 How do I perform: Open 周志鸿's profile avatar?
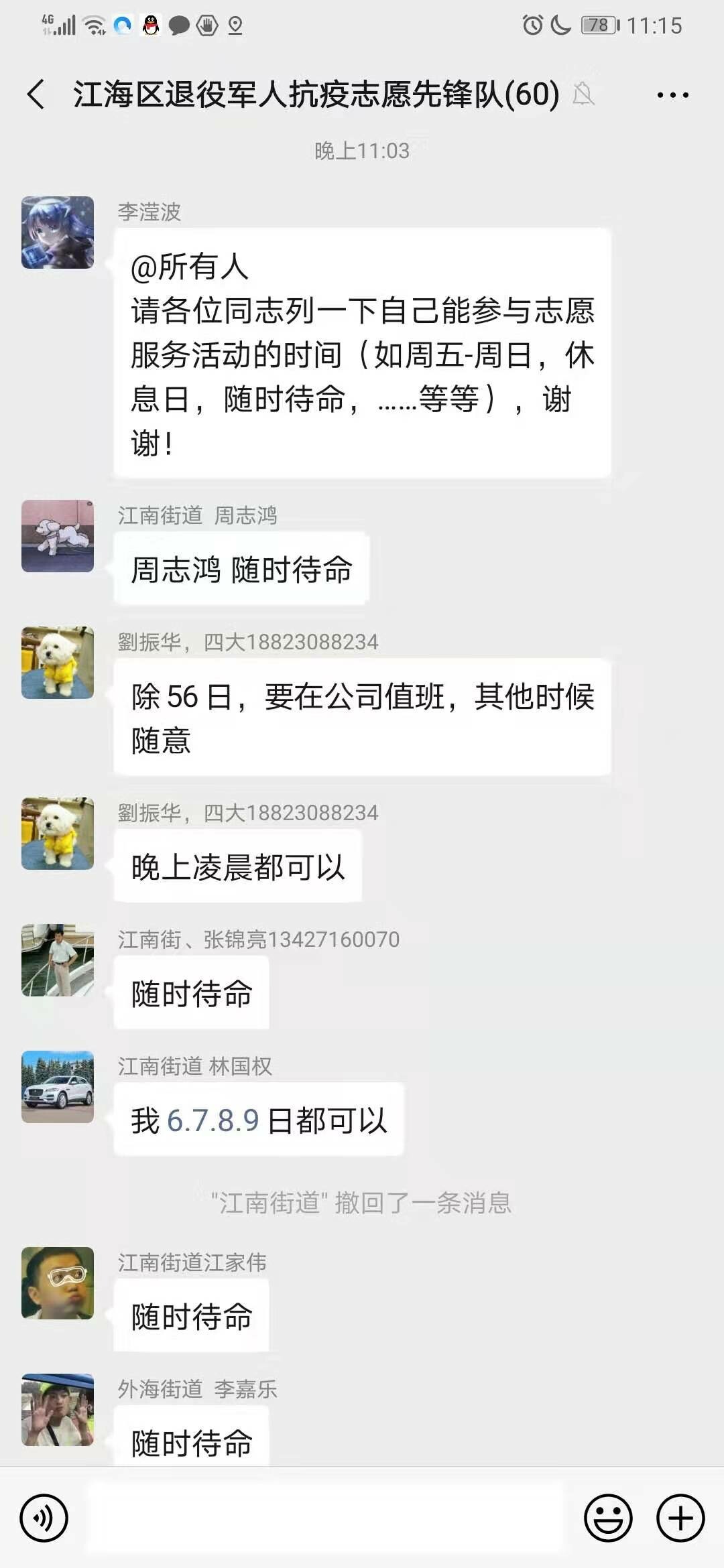click(58, 536)
